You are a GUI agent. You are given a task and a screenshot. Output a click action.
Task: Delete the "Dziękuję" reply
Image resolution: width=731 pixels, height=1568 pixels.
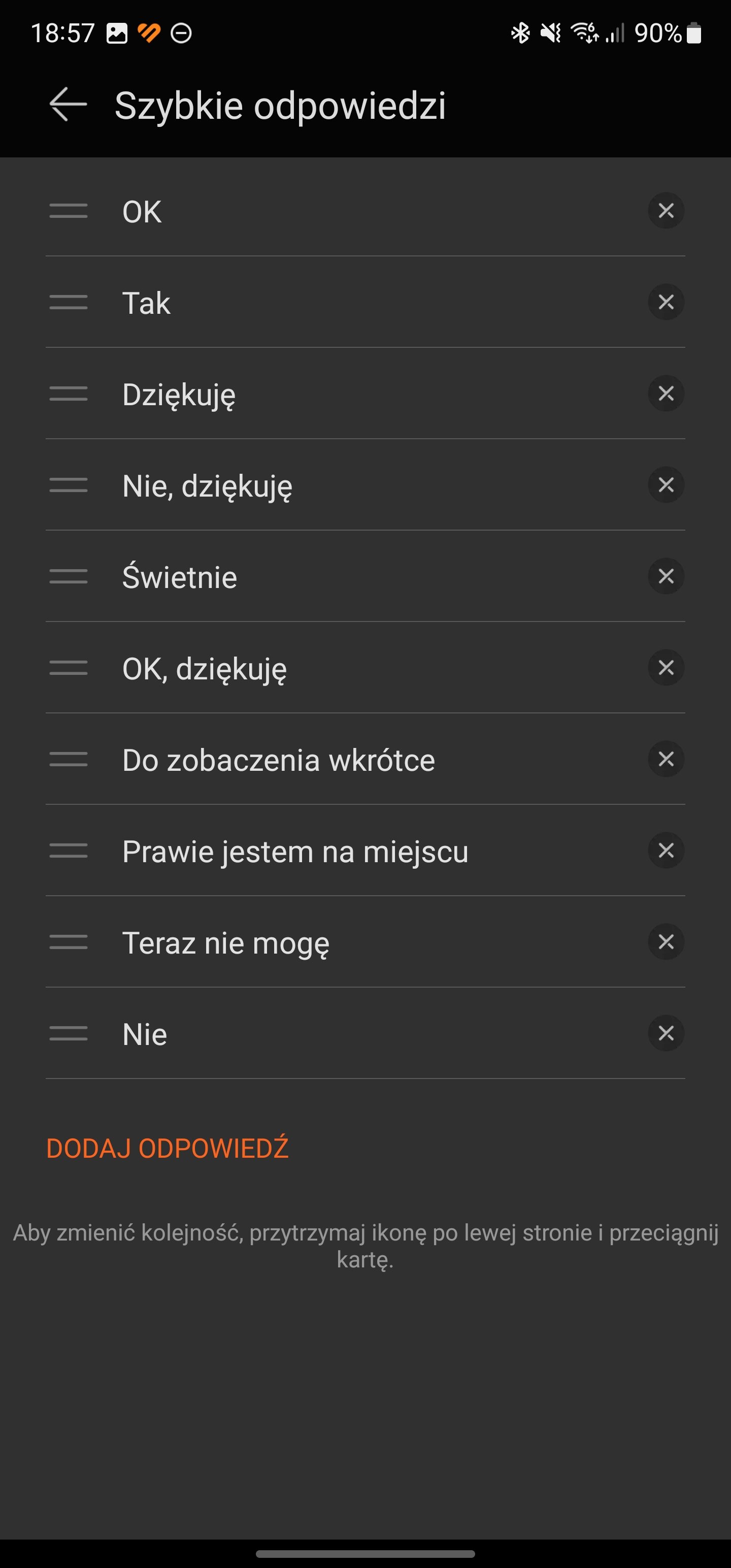pyautogui.click(x=666, y=394)
